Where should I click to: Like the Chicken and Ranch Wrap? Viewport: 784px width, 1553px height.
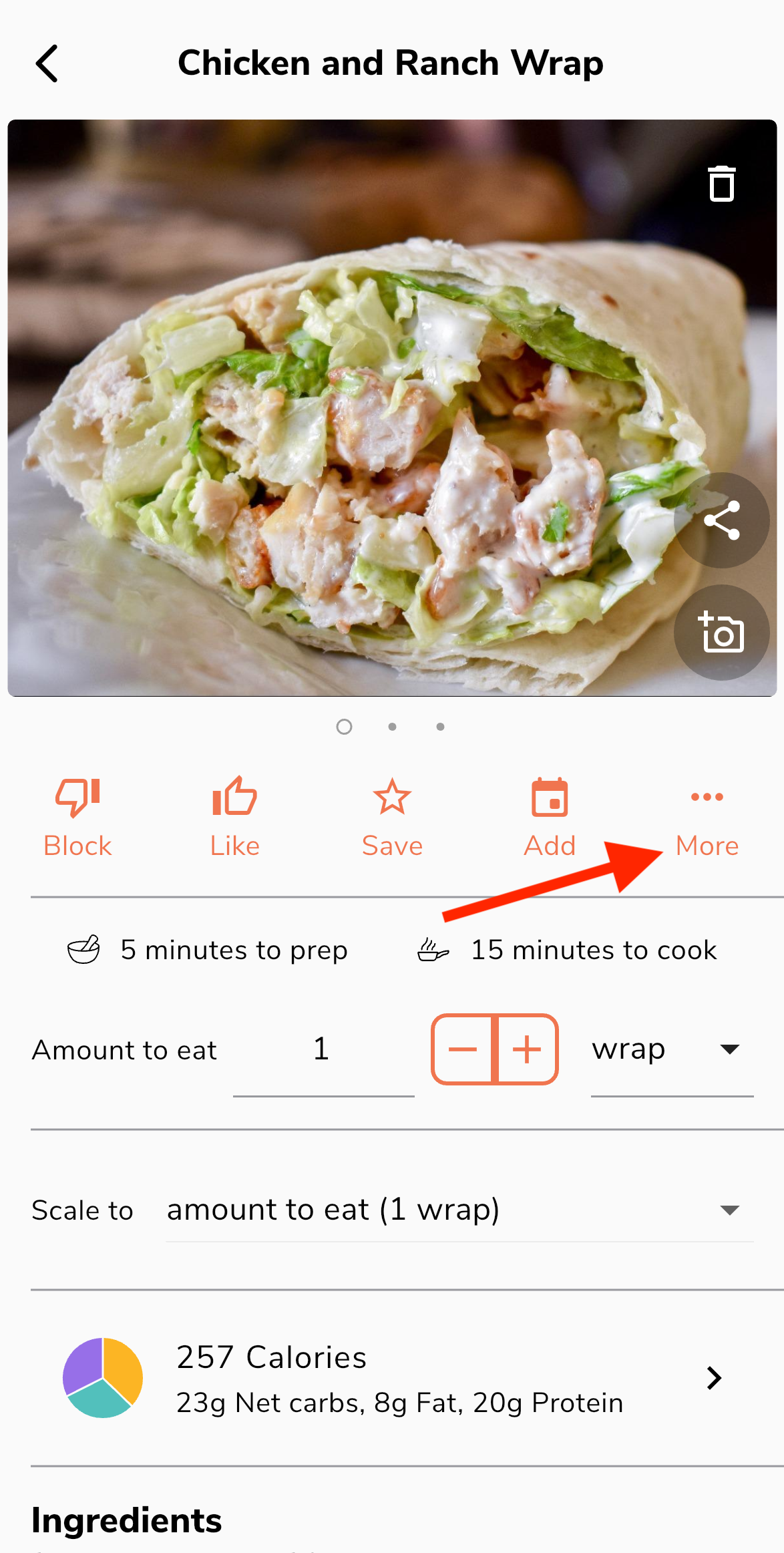(x=234, y=817)
